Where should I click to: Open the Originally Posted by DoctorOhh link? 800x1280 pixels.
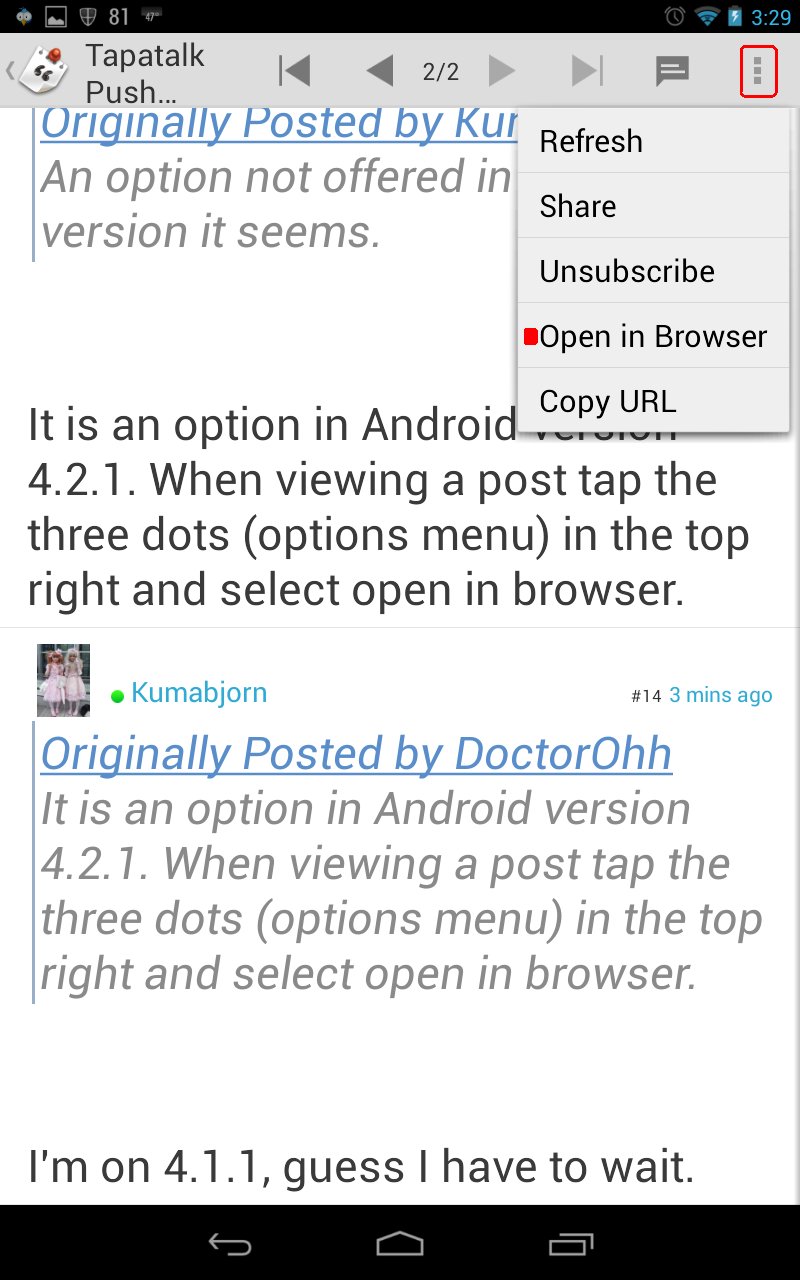[356, 754]
